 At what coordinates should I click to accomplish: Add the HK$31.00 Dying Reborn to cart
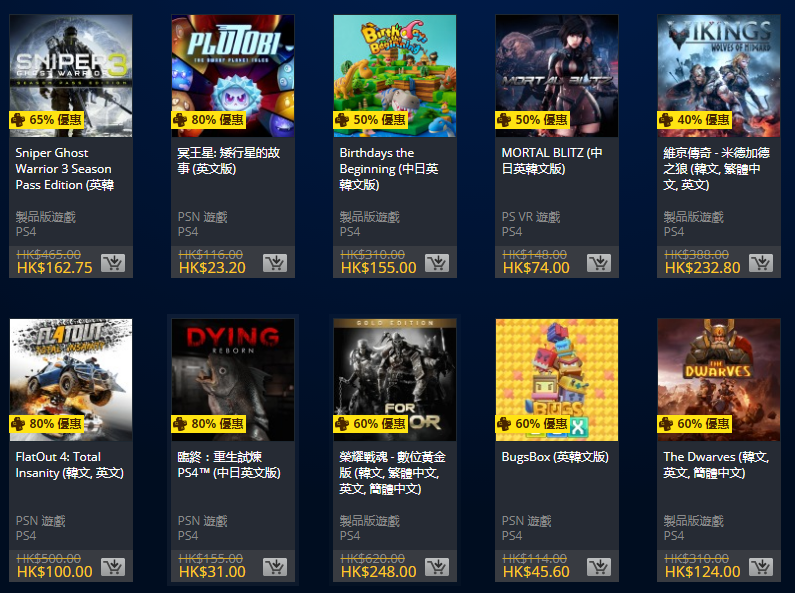tap(275, 568)
